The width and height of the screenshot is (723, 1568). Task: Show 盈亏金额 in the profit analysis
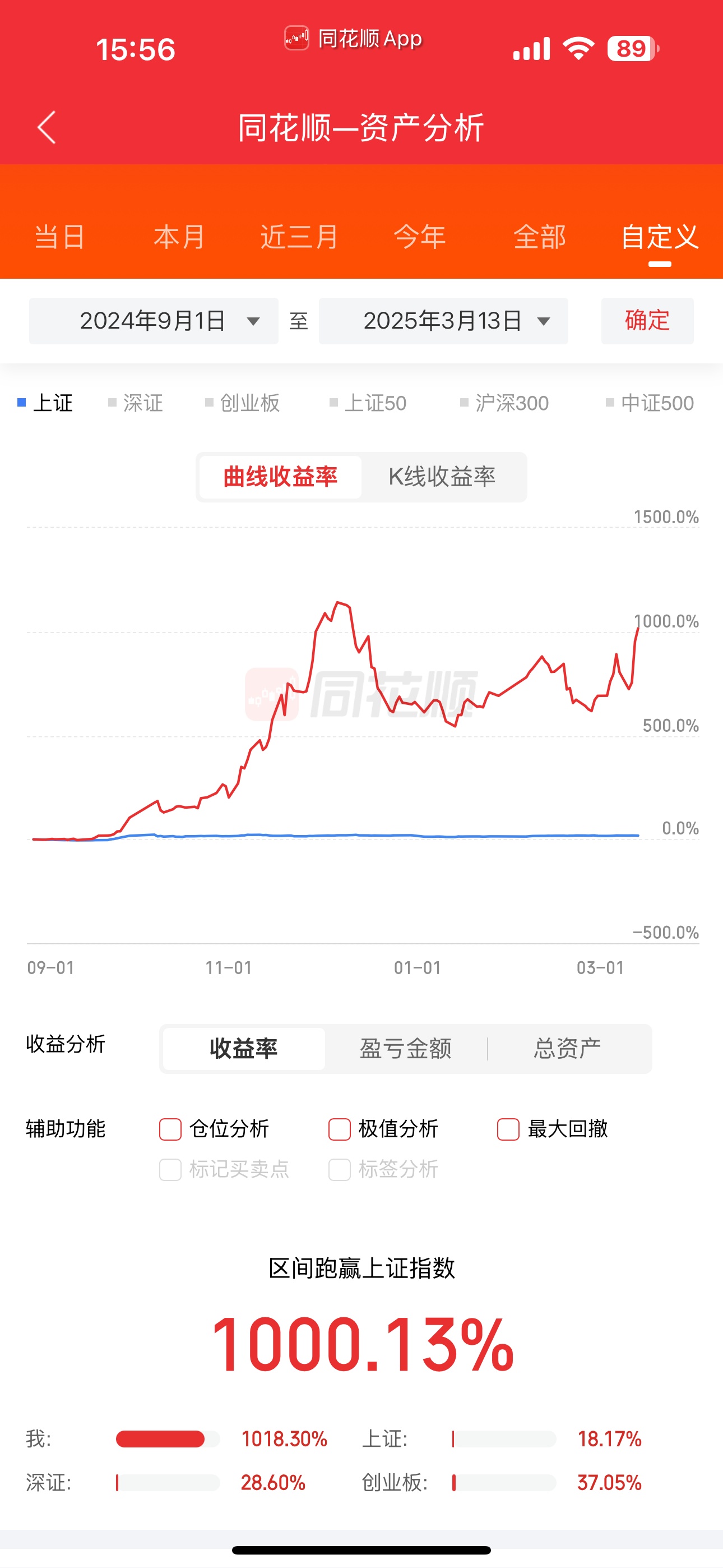click(x=405, y=1048)
